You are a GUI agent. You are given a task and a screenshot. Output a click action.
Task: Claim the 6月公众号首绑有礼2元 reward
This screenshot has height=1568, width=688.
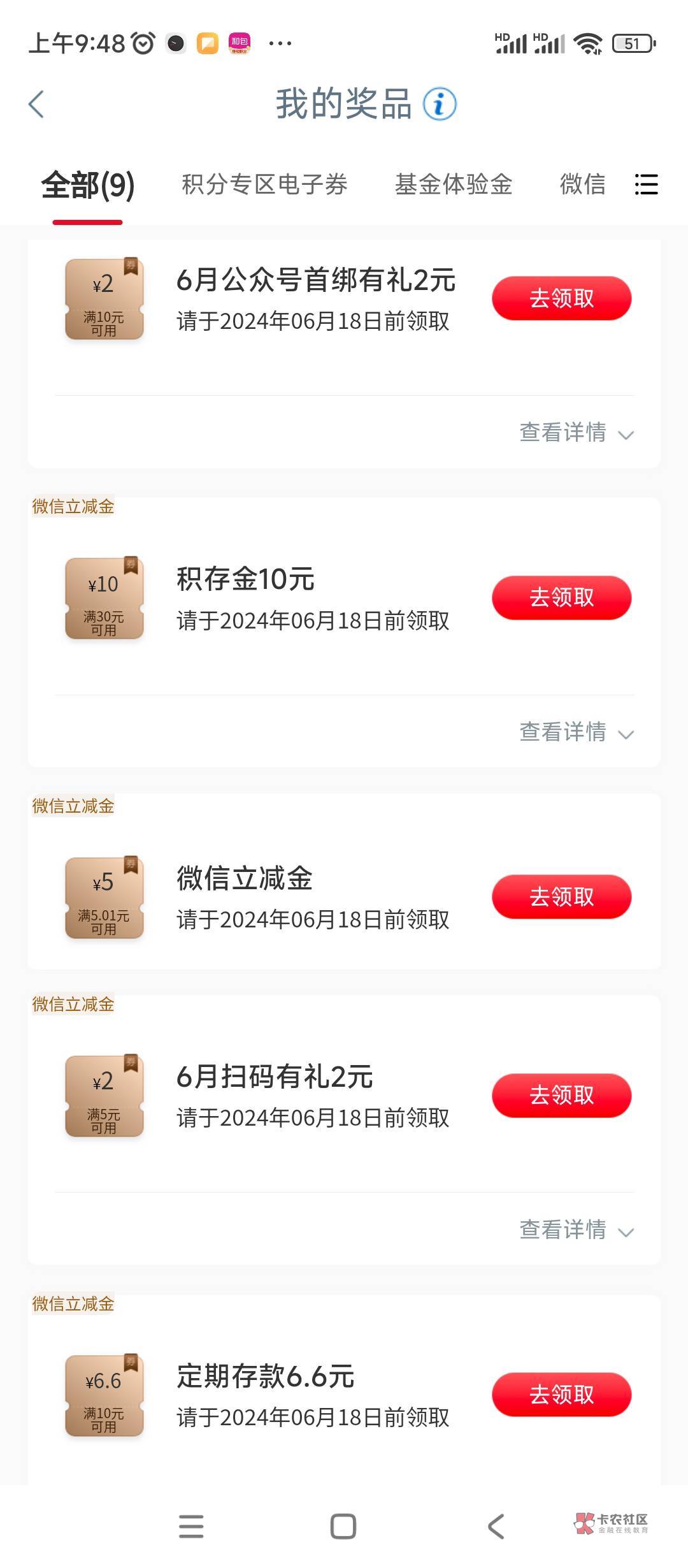[x=561, y=298]
